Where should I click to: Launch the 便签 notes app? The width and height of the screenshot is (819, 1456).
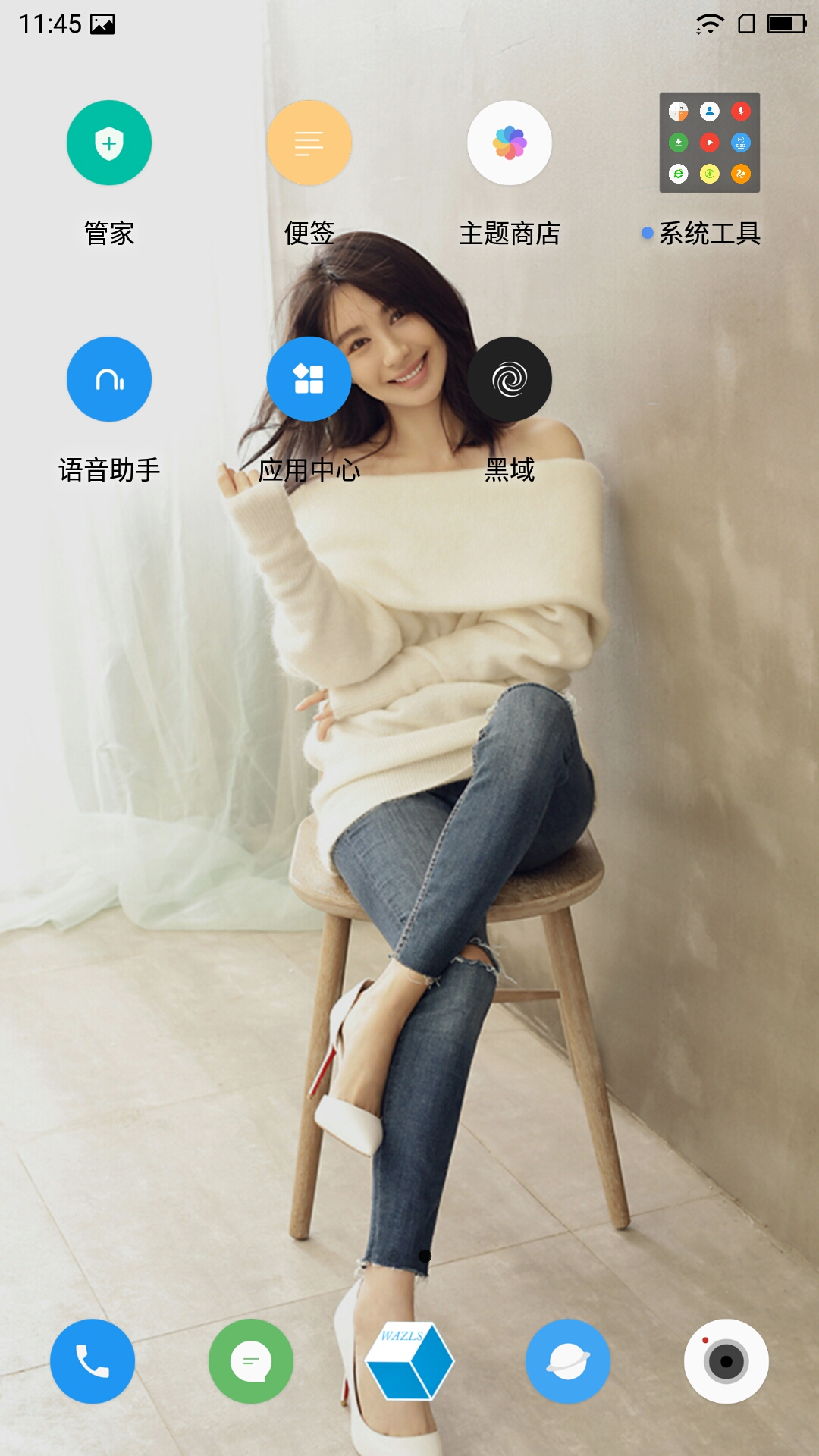[309, 143]
